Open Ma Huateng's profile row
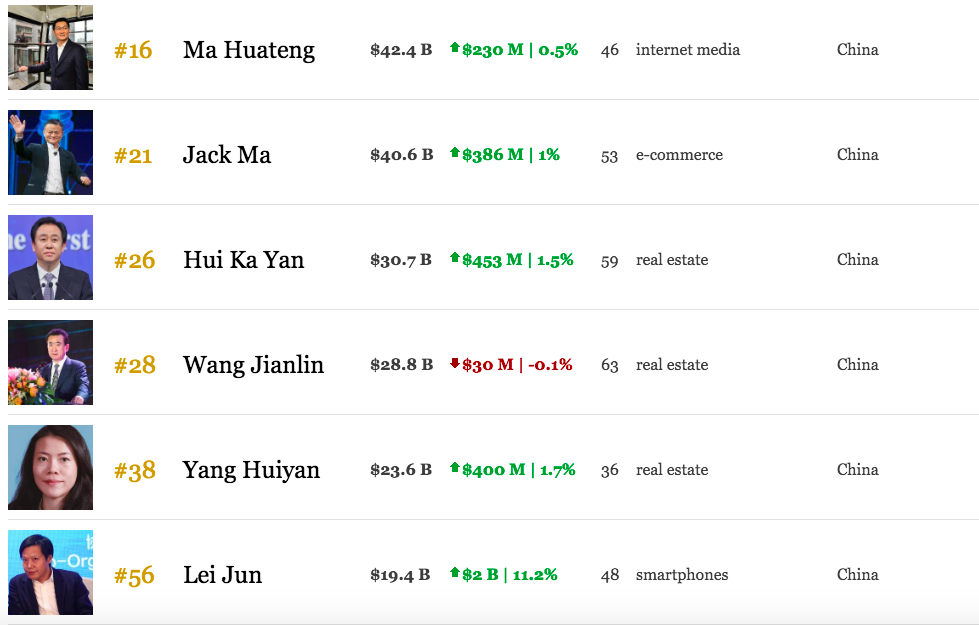 [x=248, y=50]
